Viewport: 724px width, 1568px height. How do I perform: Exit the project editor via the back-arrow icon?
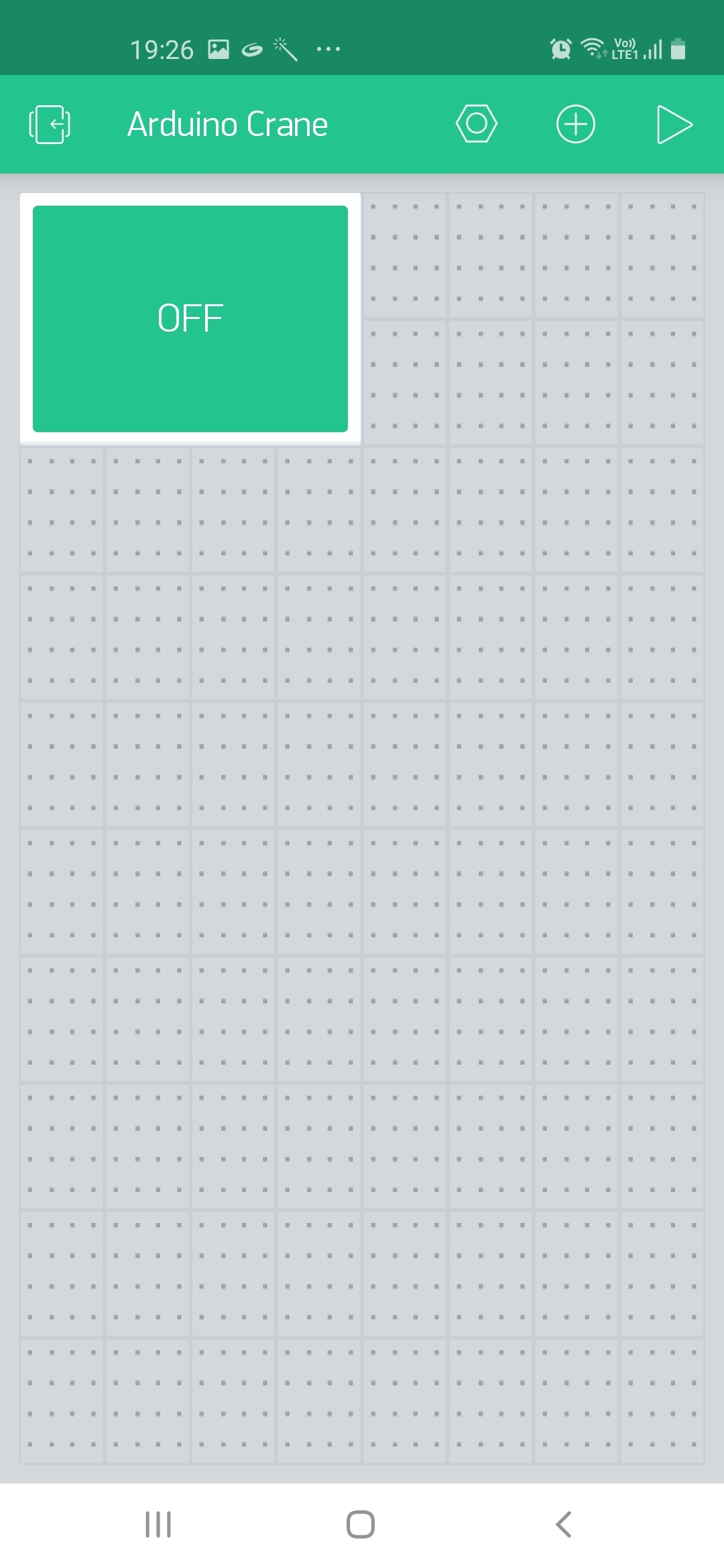point(49,124)
